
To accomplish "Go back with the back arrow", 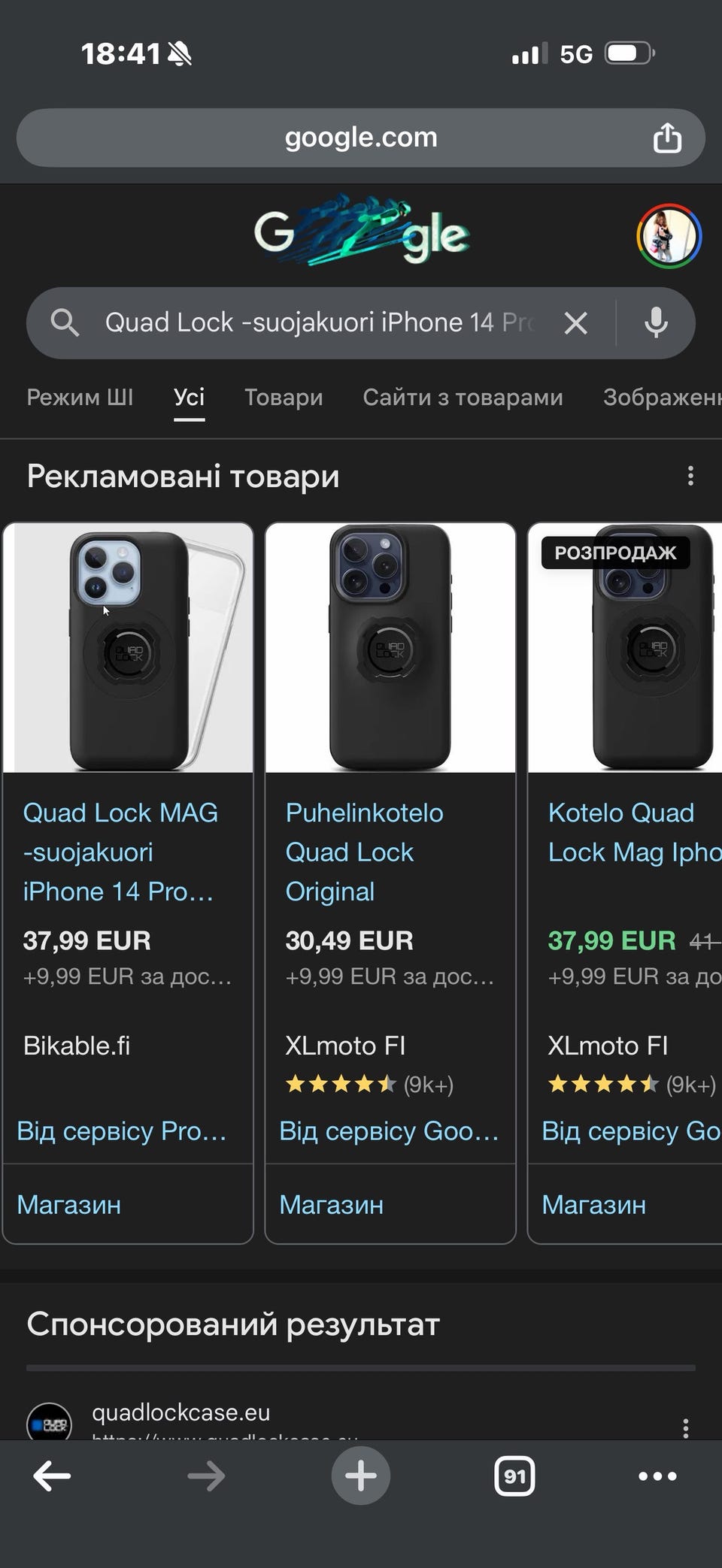I will (x=51, y=1475).
